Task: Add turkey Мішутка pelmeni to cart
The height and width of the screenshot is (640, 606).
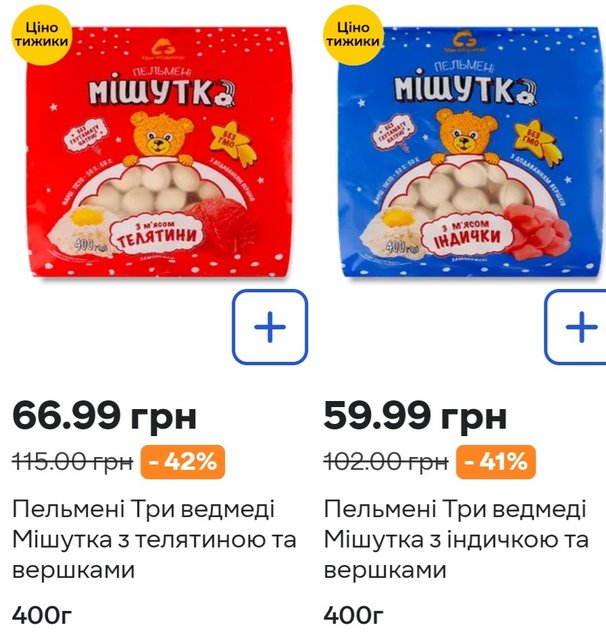Action: click(579, 327)
